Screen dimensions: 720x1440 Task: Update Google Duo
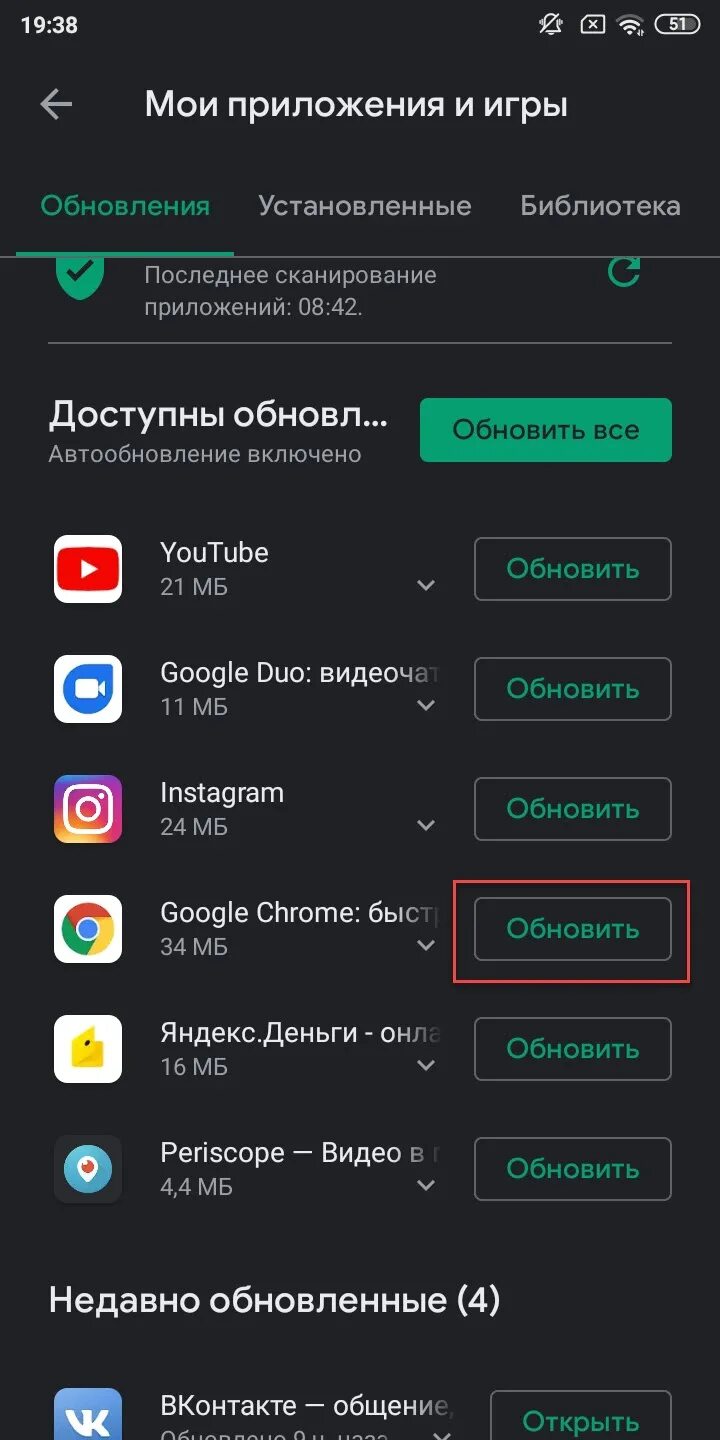tap(573, 689)
